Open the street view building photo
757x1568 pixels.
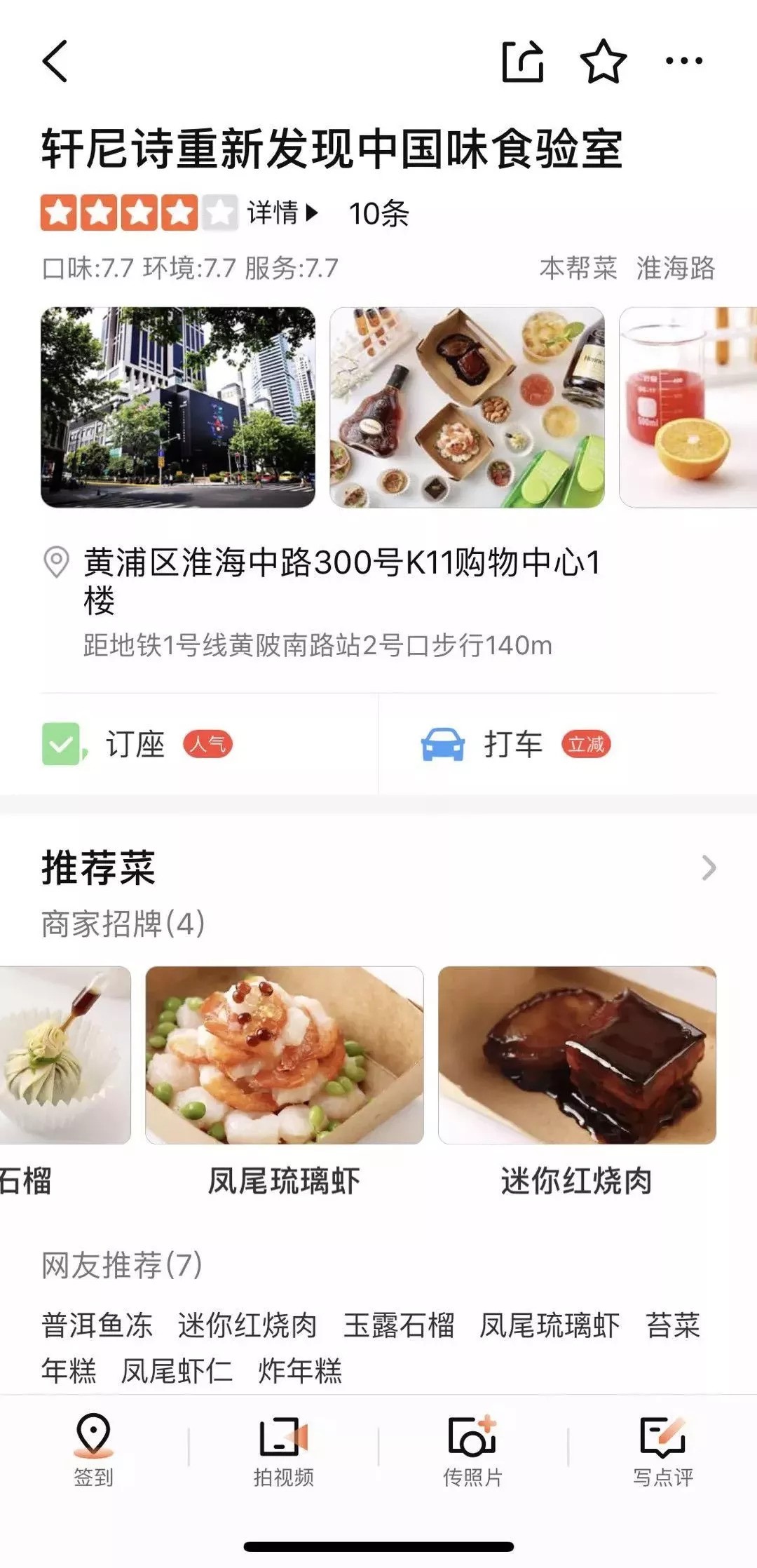coord(178,407)
